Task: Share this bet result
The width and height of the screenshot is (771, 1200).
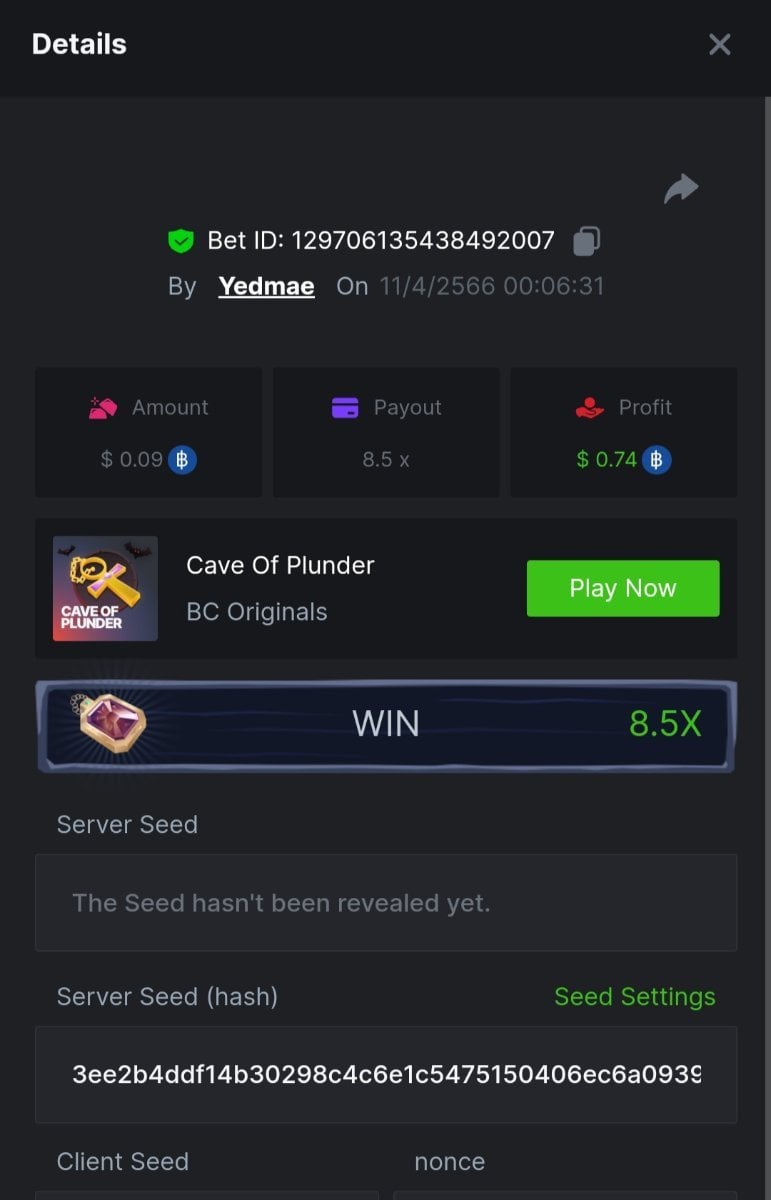Action: [681, 188]
